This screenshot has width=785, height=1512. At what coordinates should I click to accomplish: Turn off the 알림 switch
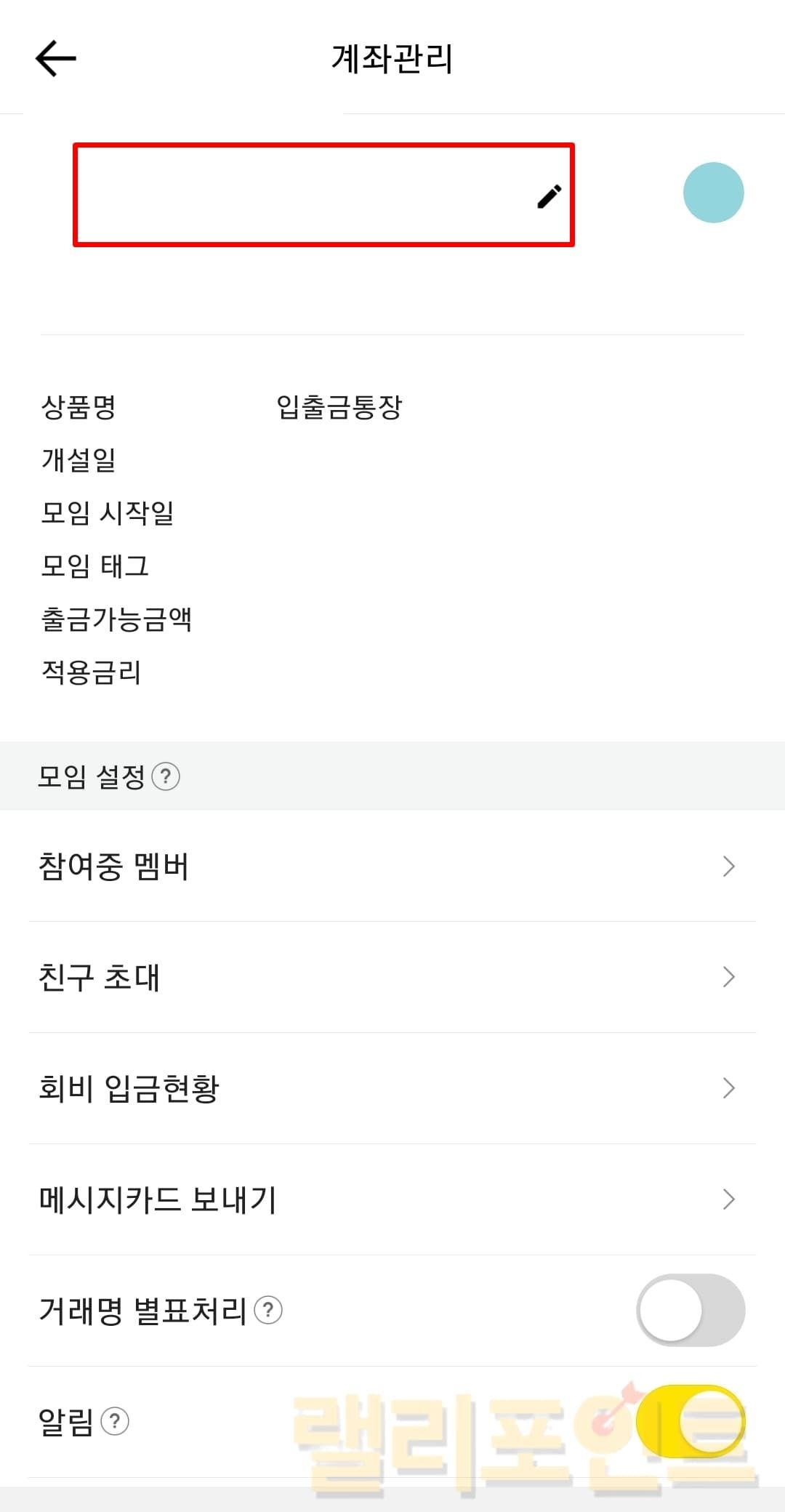pyautogui.click(x=690, y=1421)
